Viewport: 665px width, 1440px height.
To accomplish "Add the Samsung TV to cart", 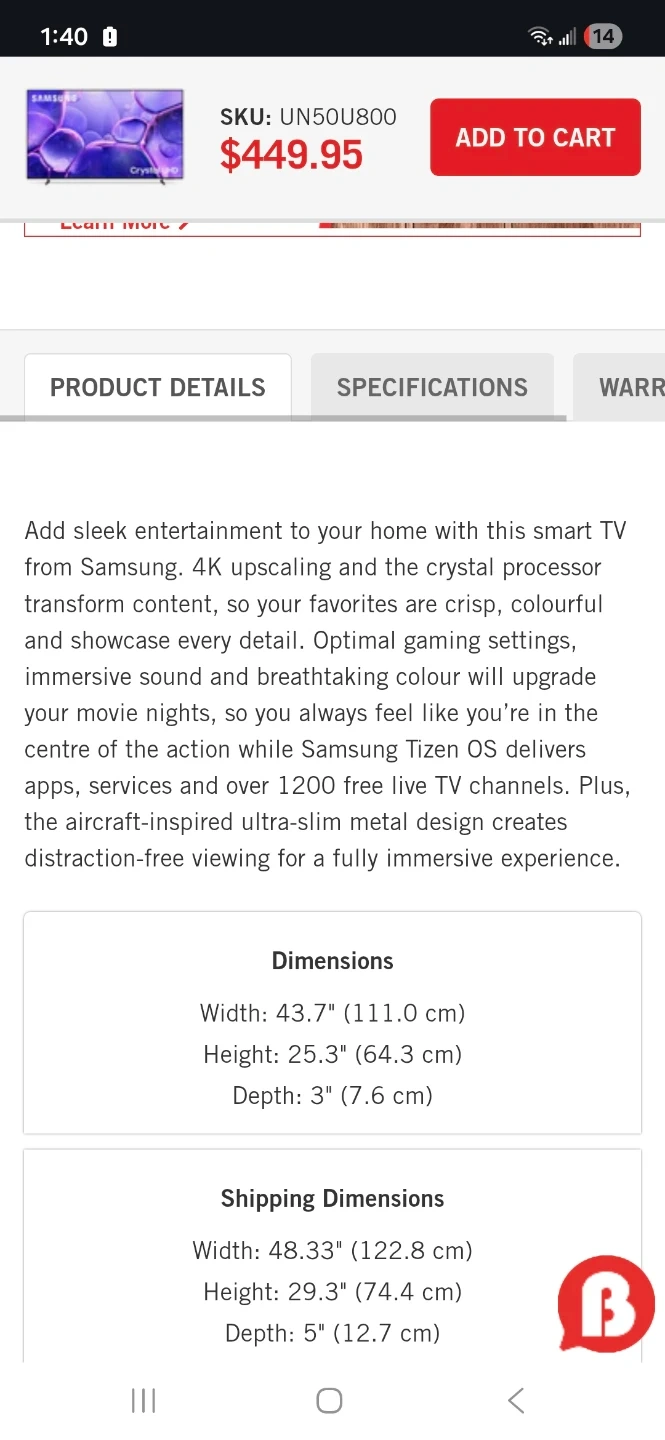I will click(535, 137).
